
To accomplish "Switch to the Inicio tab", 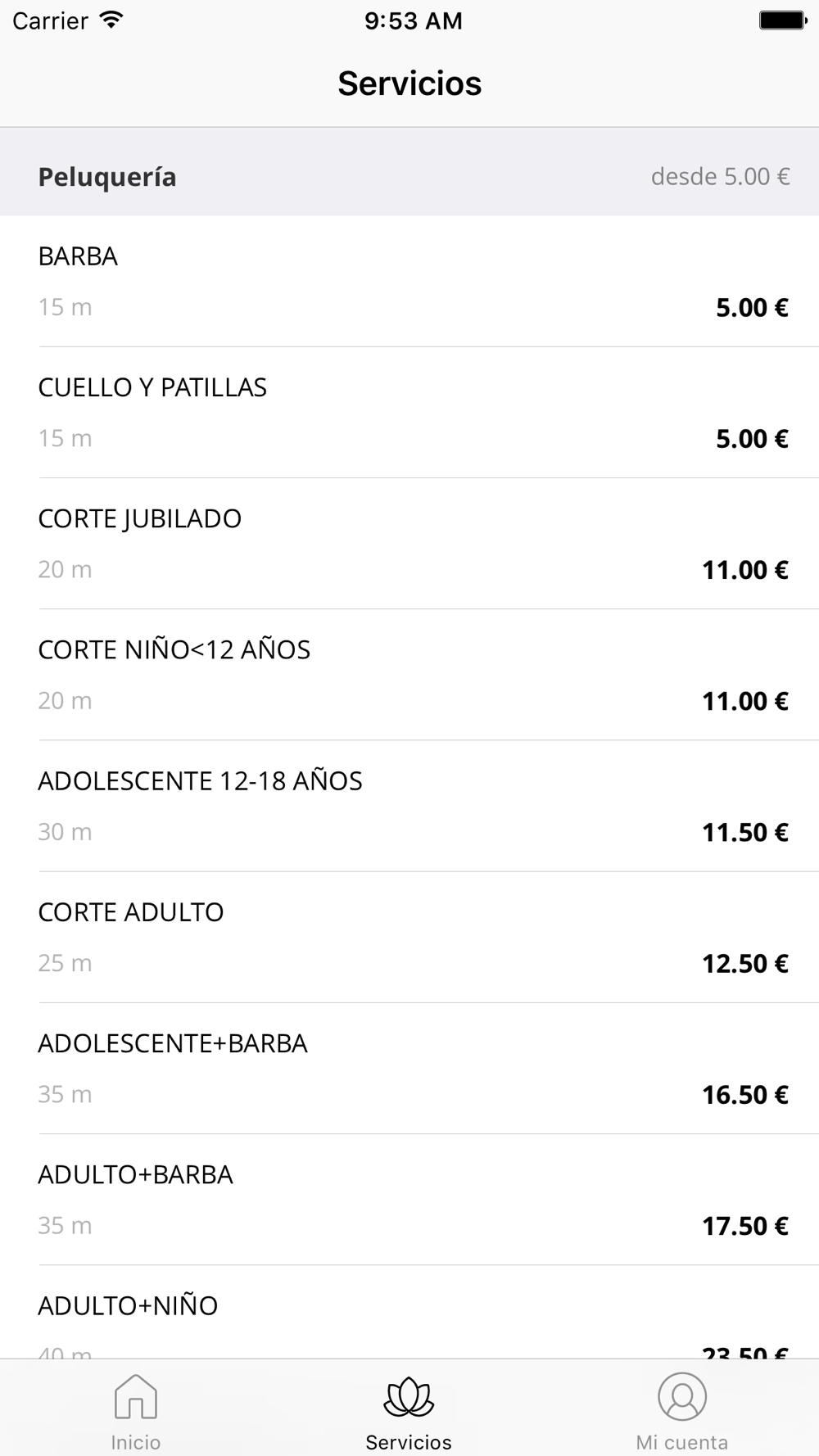I will pyautogui.click(x=136, y=1410).
